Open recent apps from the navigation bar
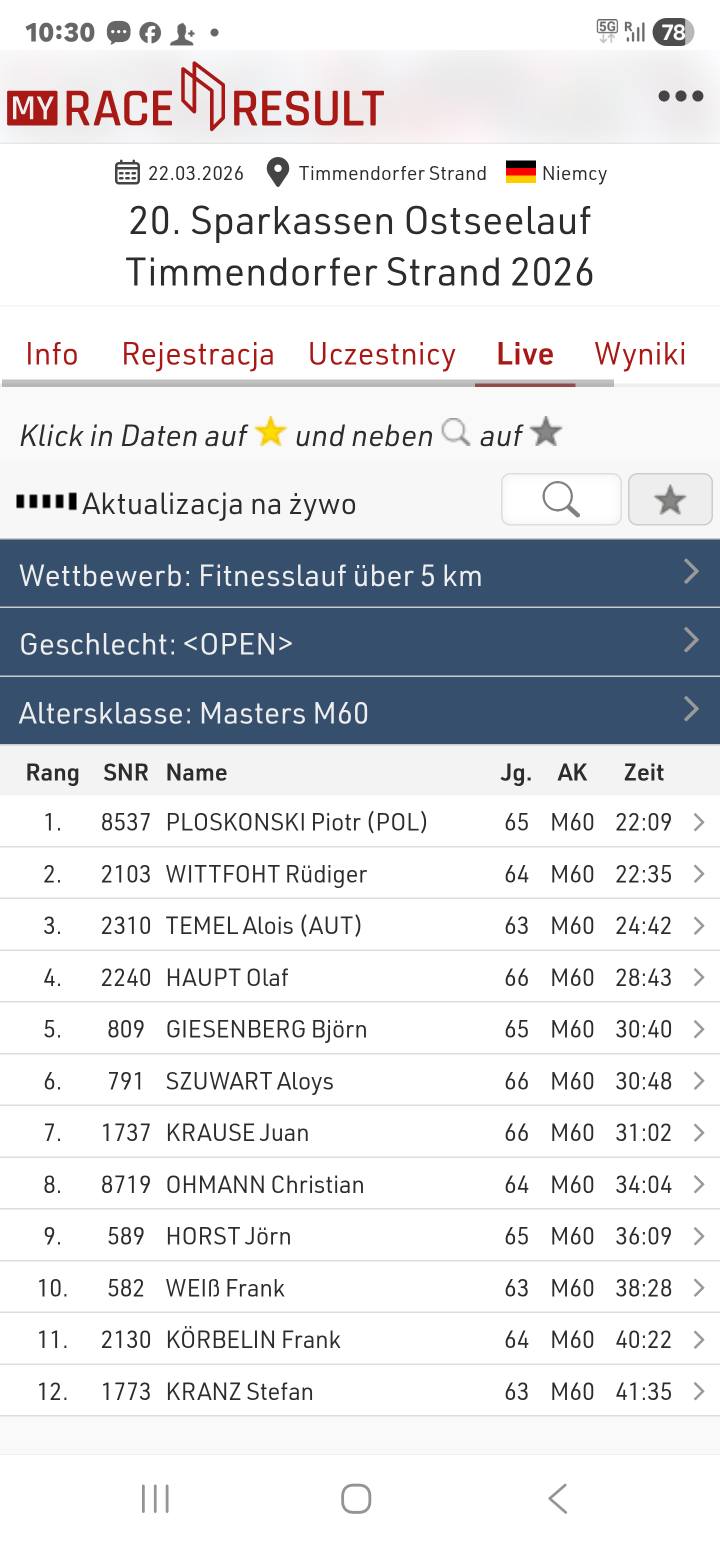720x1544 pixels. [x=155, y=1498]
